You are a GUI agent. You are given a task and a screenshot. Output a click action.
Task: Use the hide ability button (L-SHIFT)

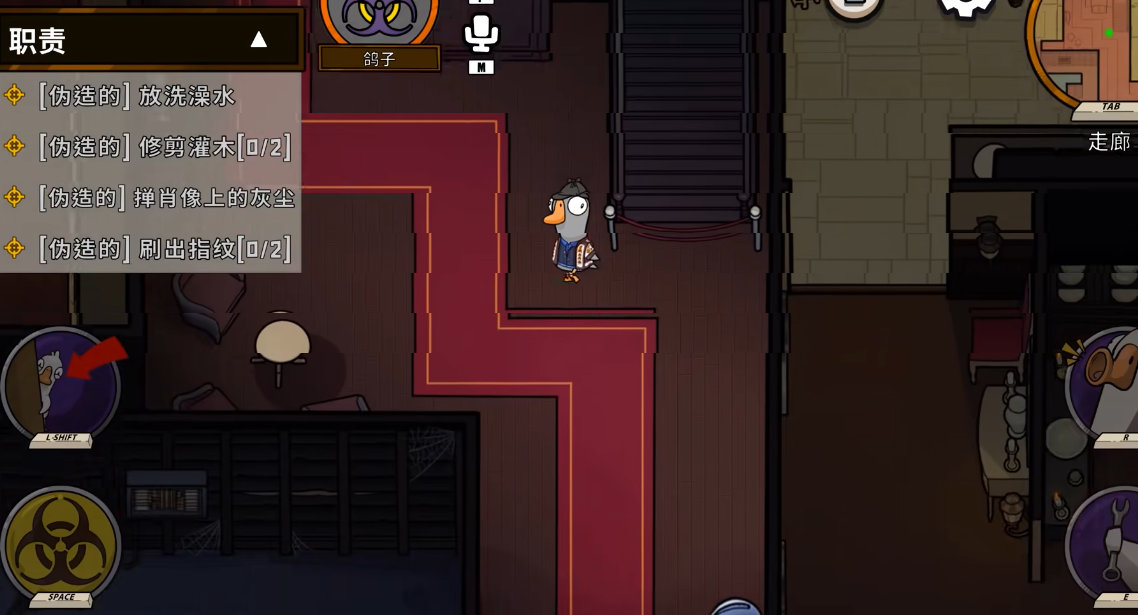click(x=60, y=385)
